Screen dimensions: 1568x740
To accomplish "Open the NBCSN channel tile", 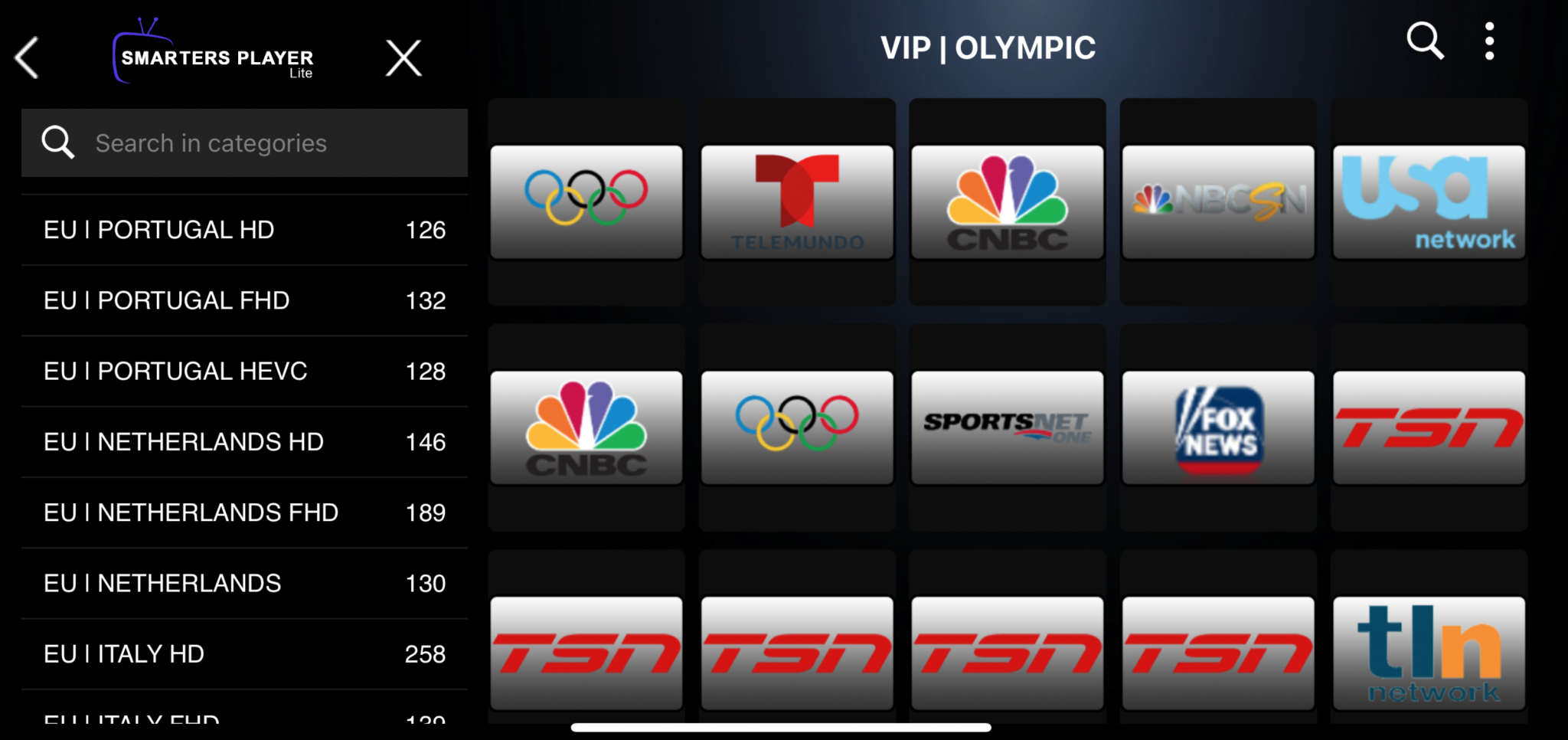I will click(1218, 202).
